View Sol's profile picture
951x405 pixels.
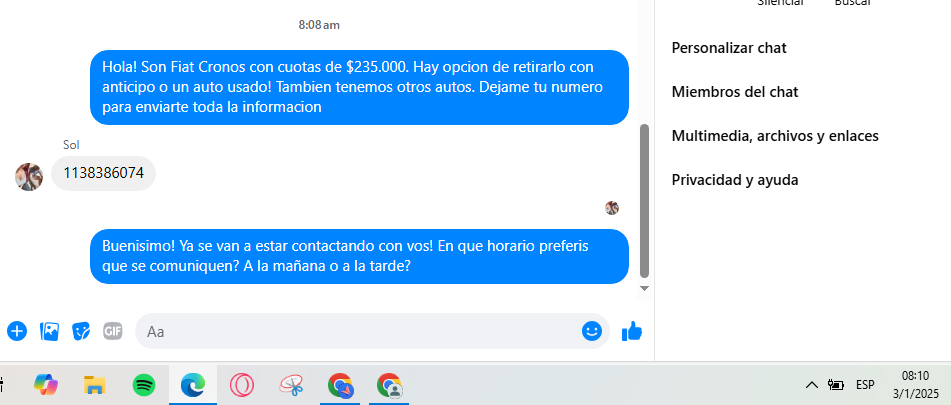[29, 176]
